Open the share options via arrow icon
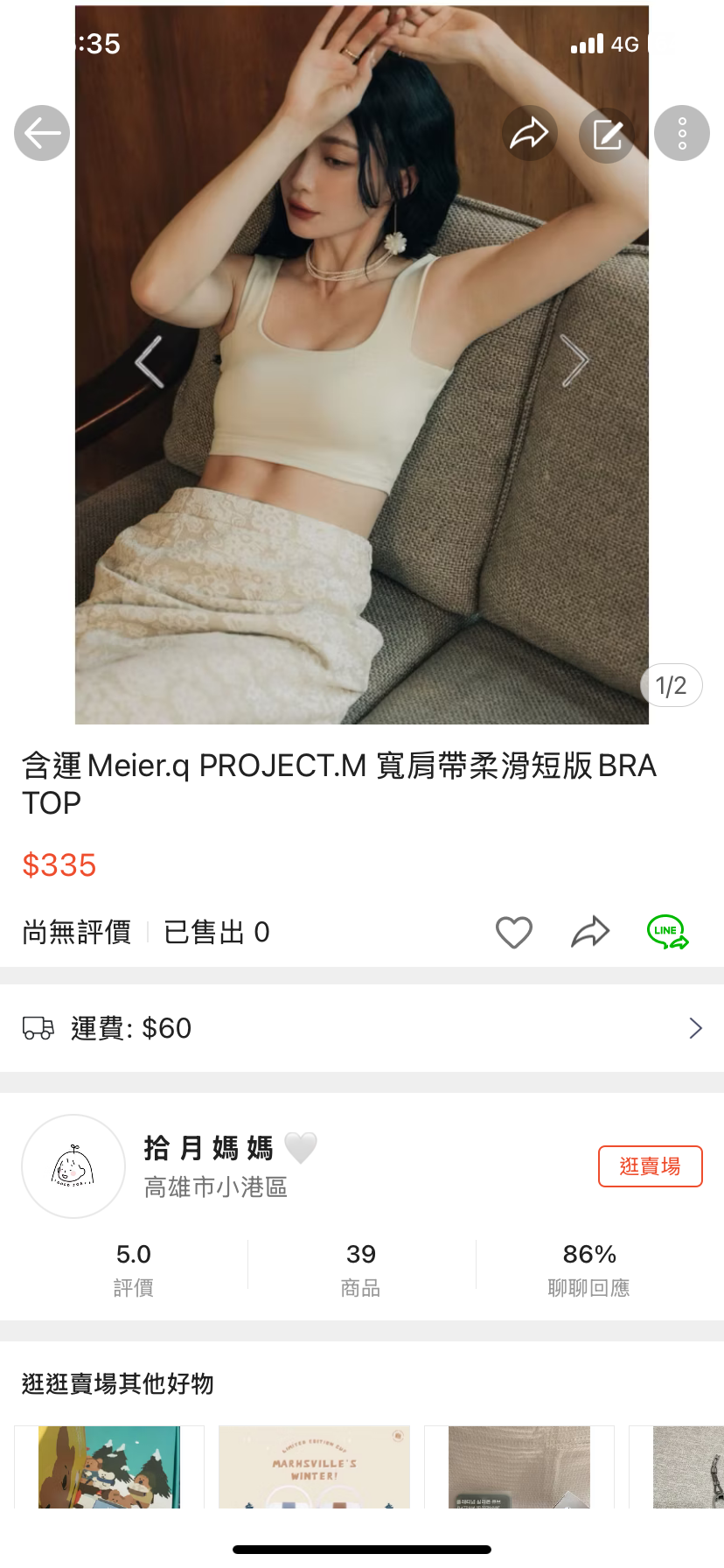This screenshot has height=1568, width=724. point(528,132)
